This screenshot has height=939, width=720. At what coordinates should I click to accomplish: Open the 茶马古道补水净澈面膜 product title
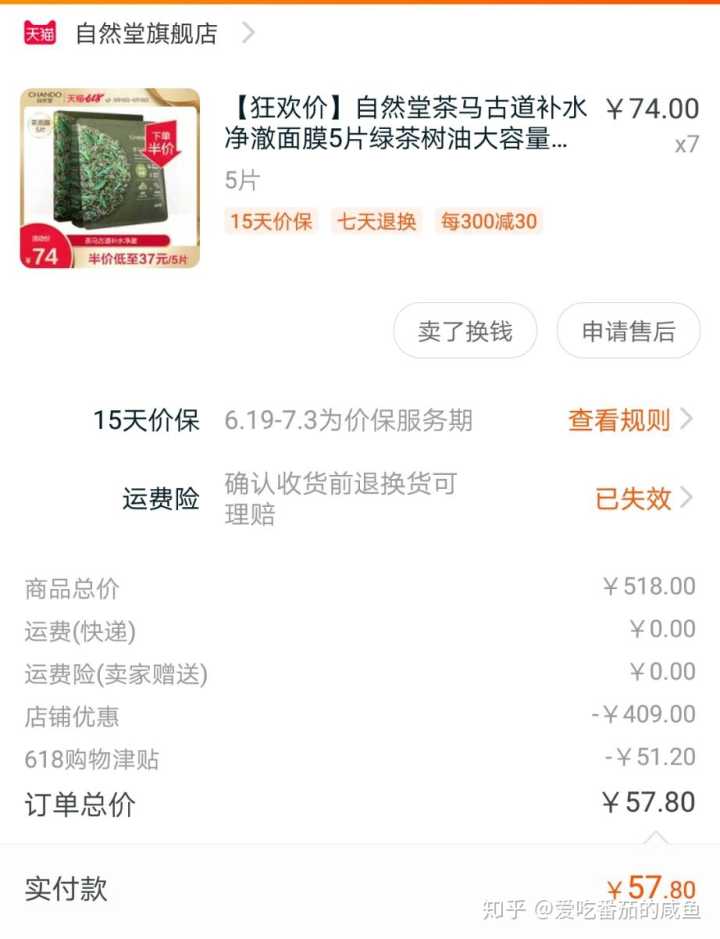click(407, 124)
